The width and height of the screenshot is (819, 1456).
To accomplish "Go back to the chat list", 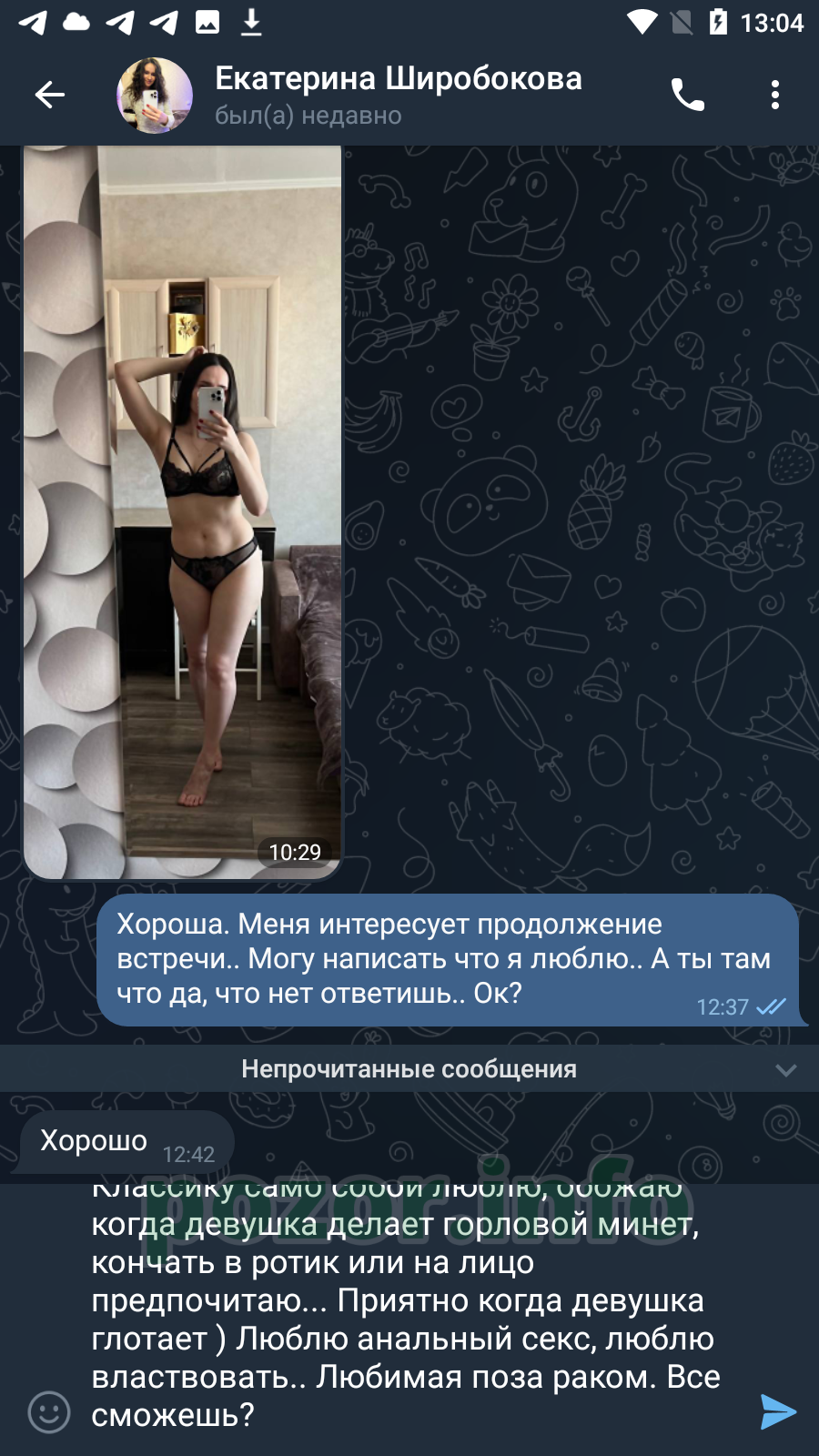I will 50,95.
